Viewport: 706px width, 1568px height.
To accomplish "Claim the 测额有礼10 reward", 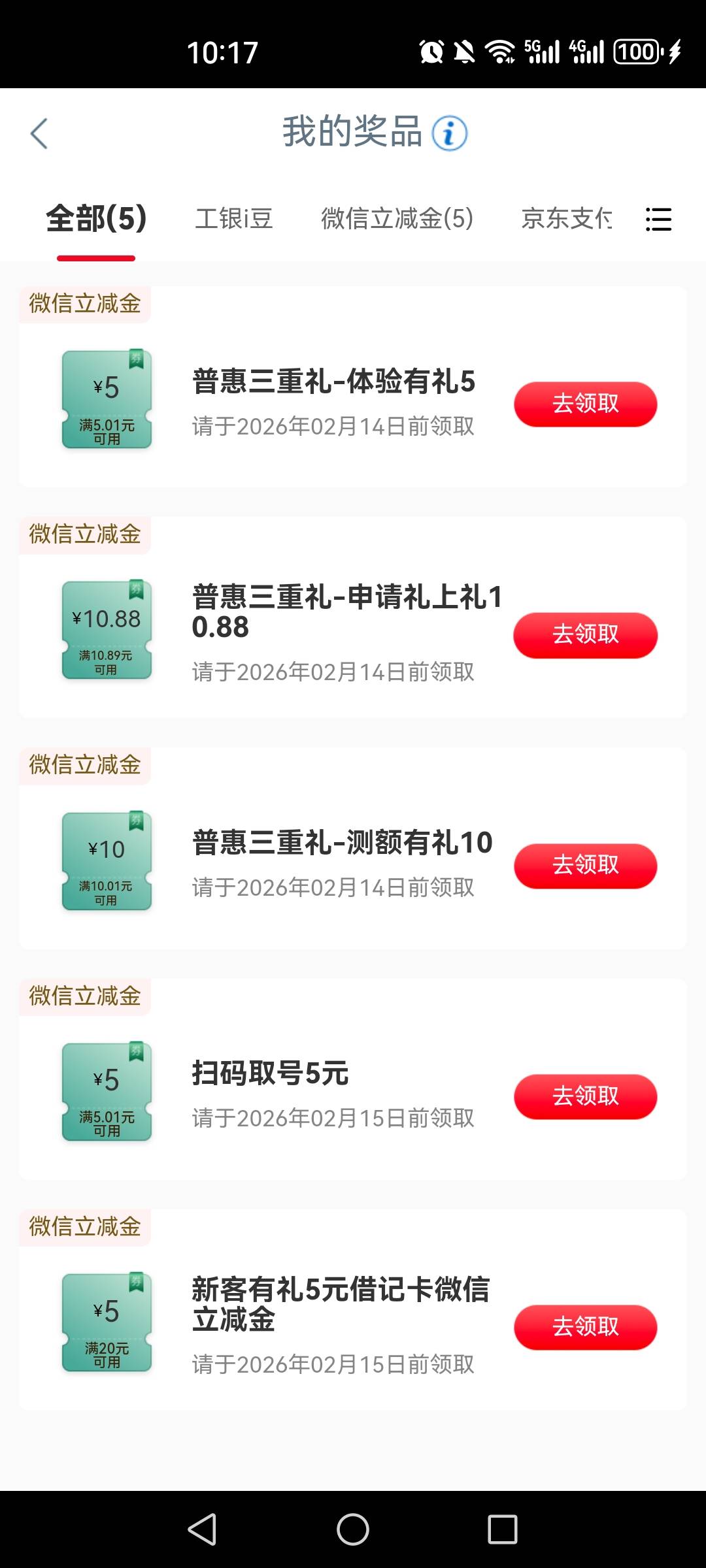I will [585, 866].
